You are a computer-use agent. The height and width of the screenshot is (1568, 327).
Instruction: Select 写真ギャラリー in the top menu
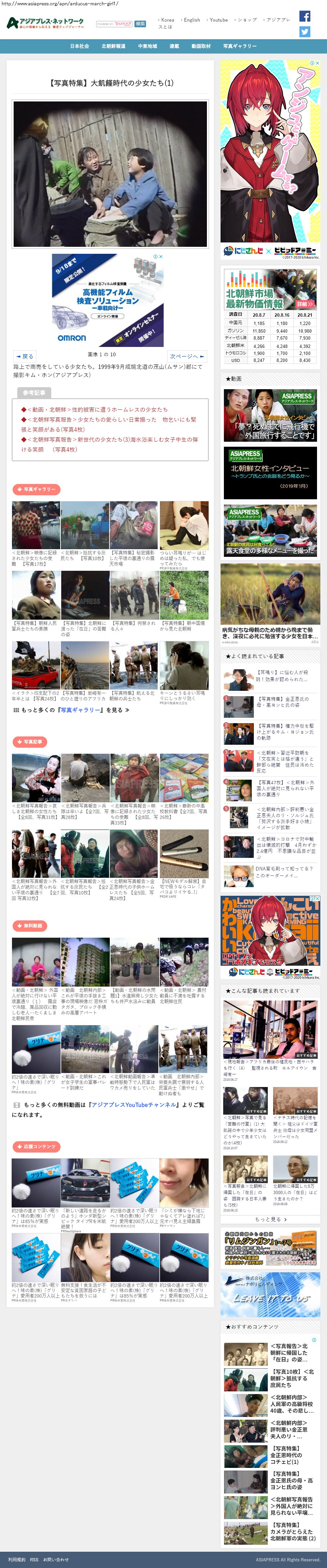pyautogui.click(x=239, y=46)
